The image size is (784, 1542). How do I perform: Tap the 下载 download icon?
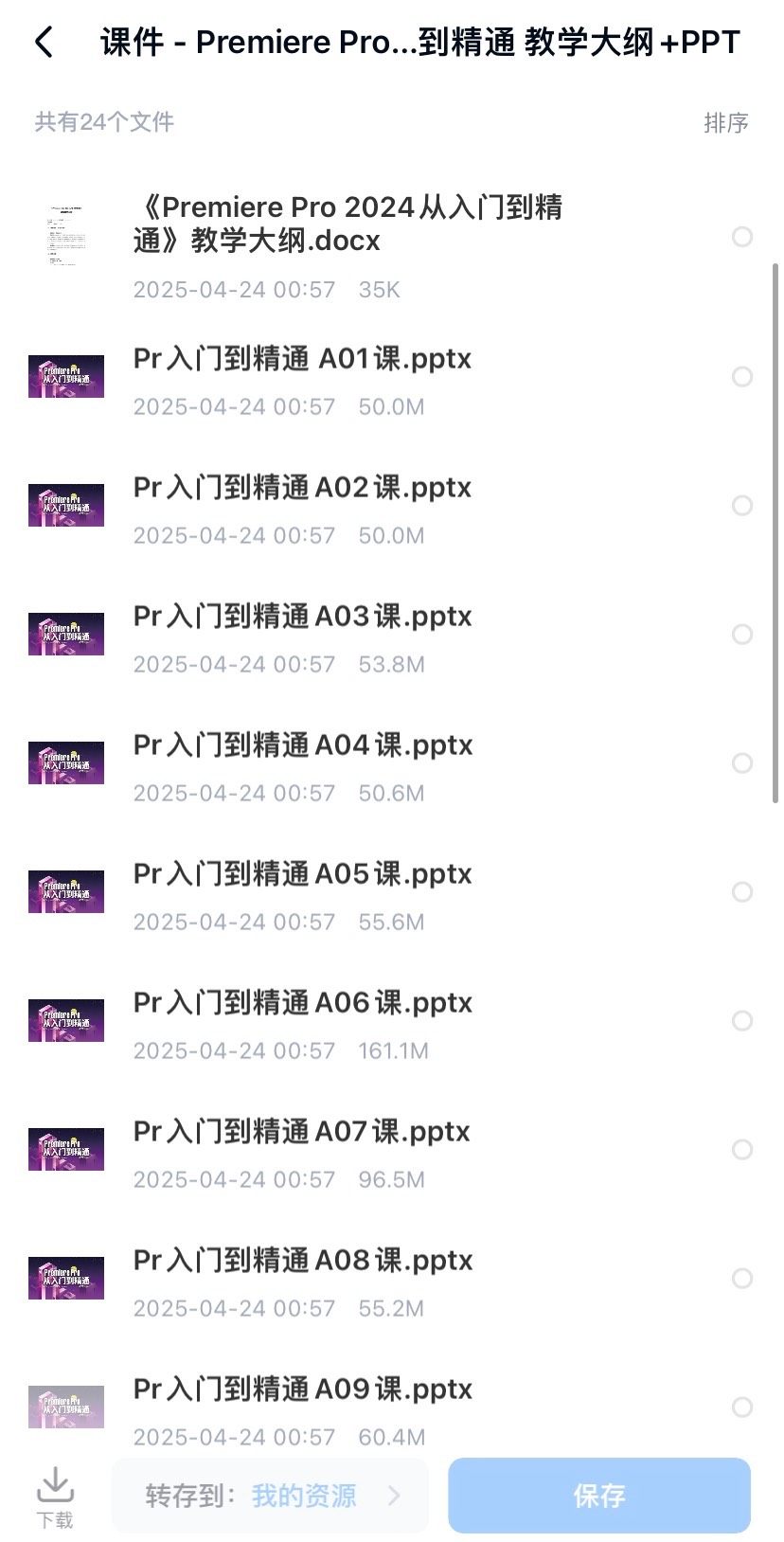tap(55, 1496)
